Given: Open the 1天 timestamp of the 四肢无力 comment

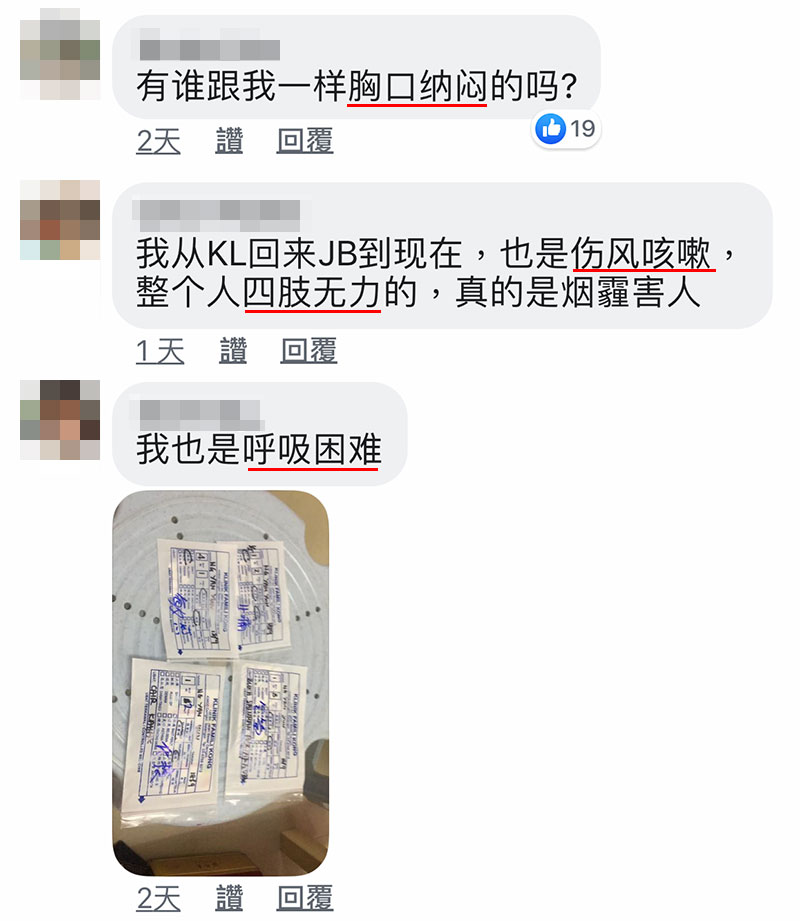Looking at the screenshot, I should click(160, 351).
